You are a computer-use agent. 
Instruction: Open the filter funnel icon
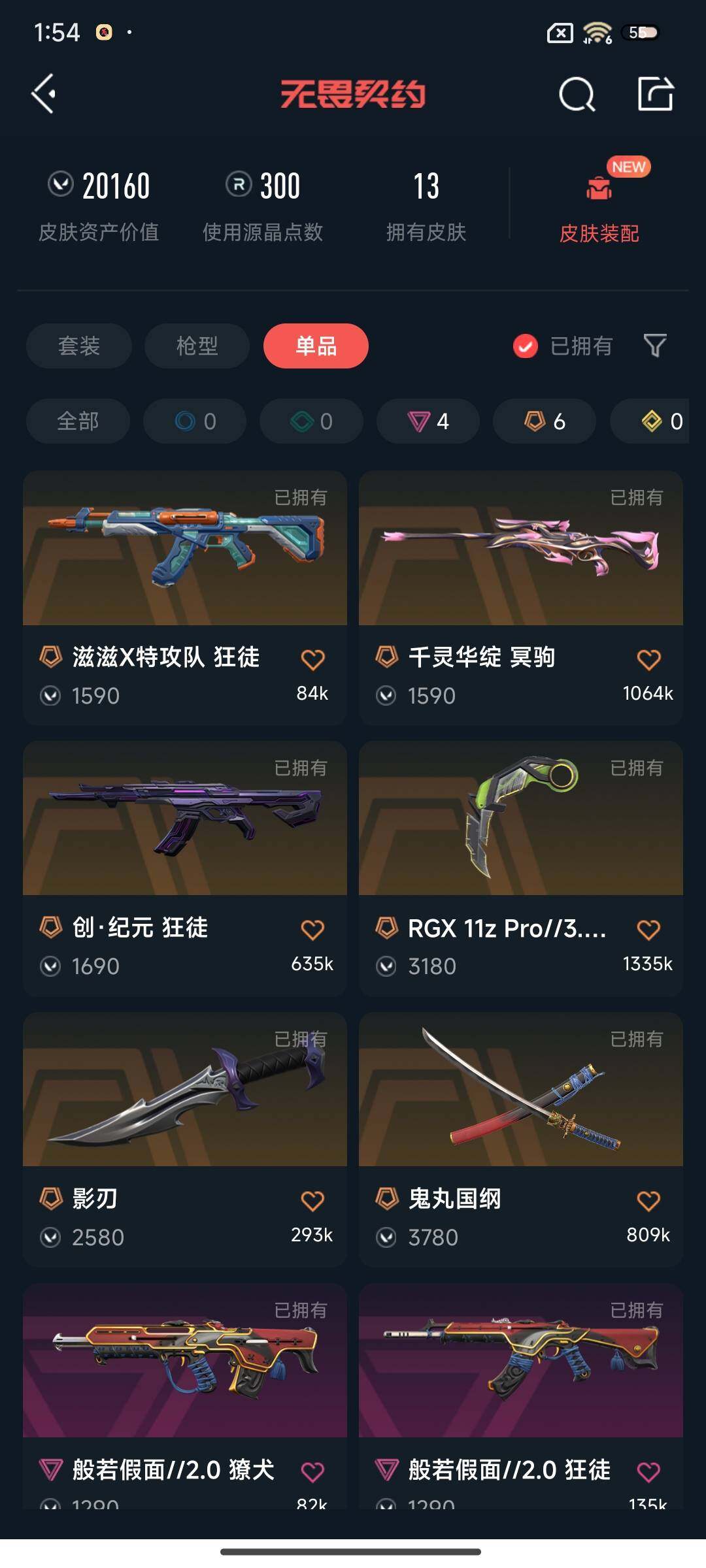(655, 346)
